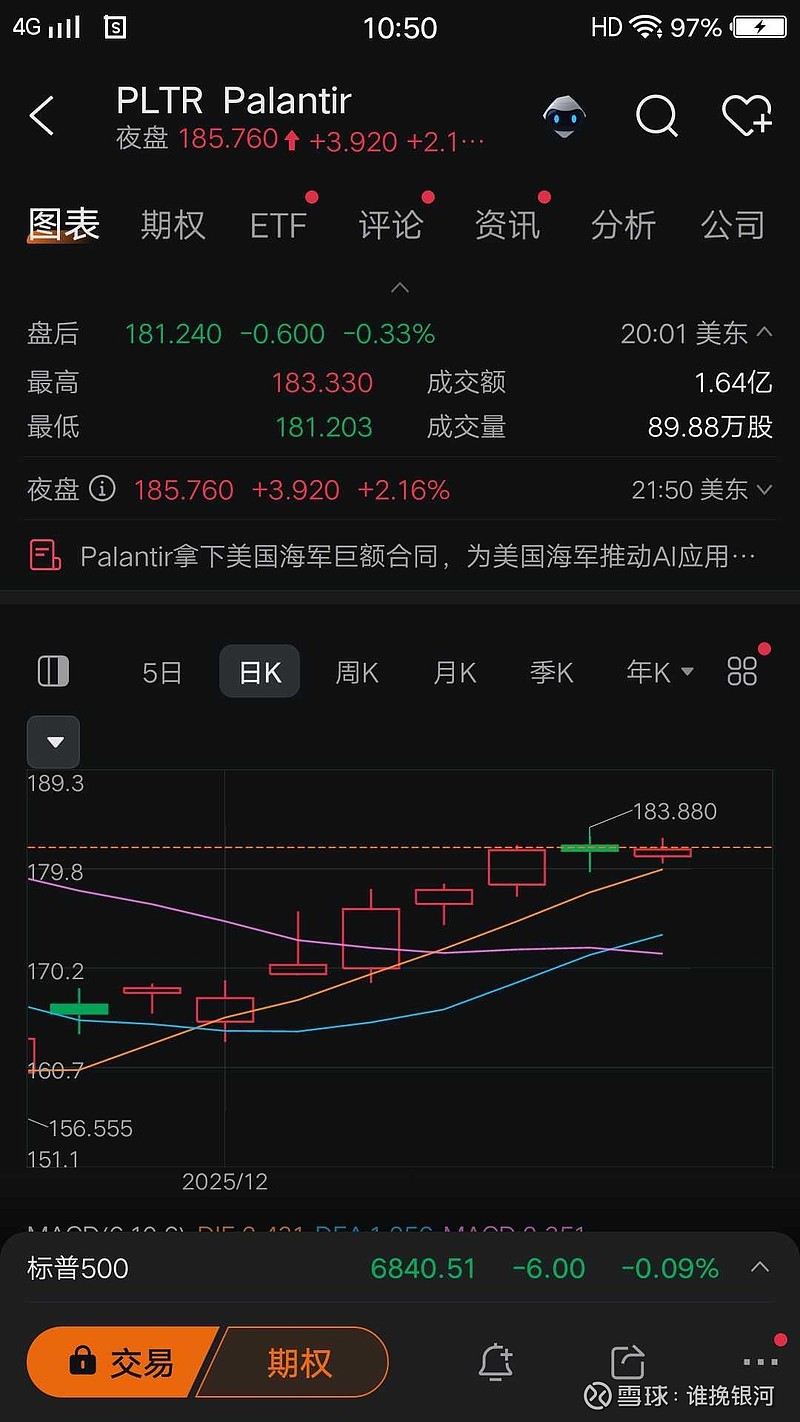Open the 公司 company tab
The height and width of the screenshot is (1422, 800).
click(x=733, y=226)
